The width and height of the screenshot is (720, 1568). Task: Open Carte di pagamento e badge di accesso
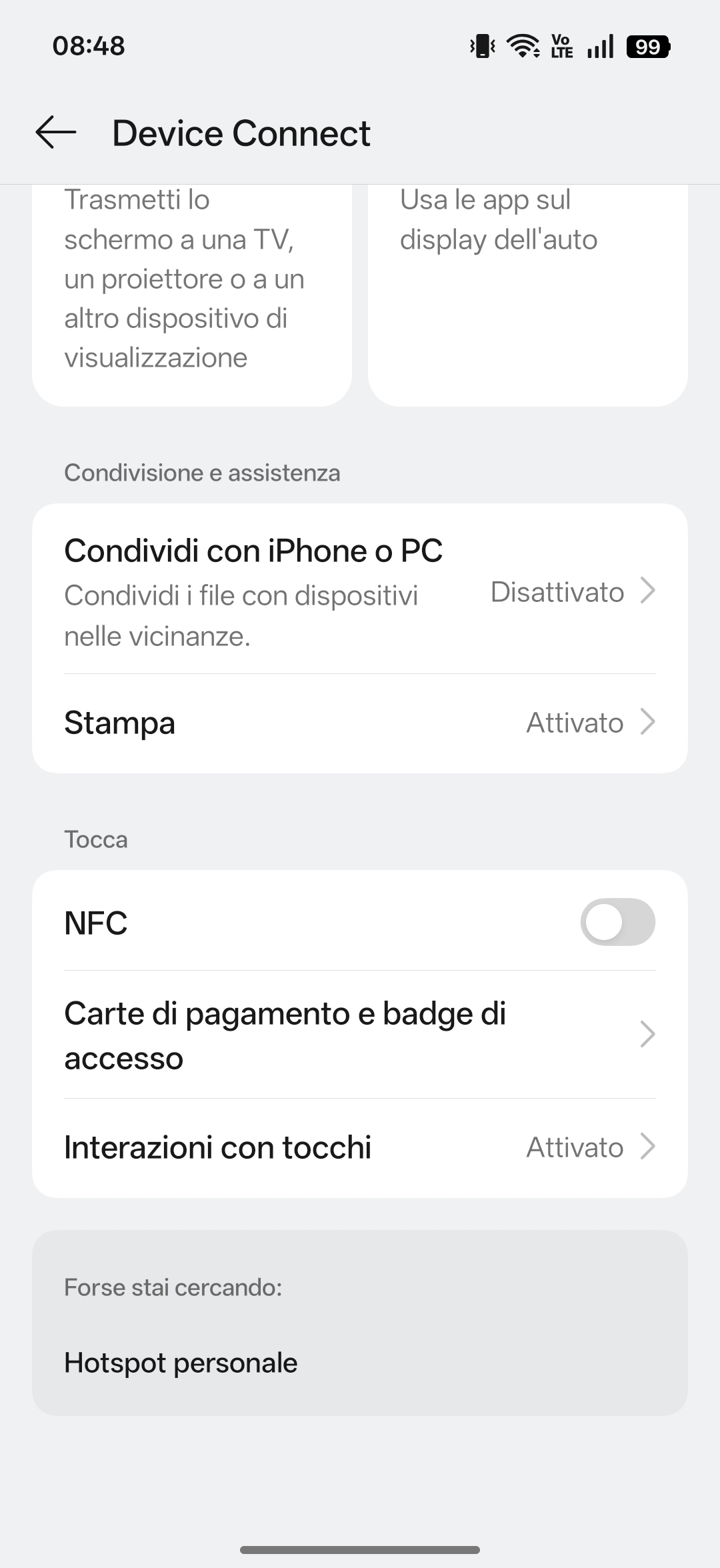[x=360, y=1035]
